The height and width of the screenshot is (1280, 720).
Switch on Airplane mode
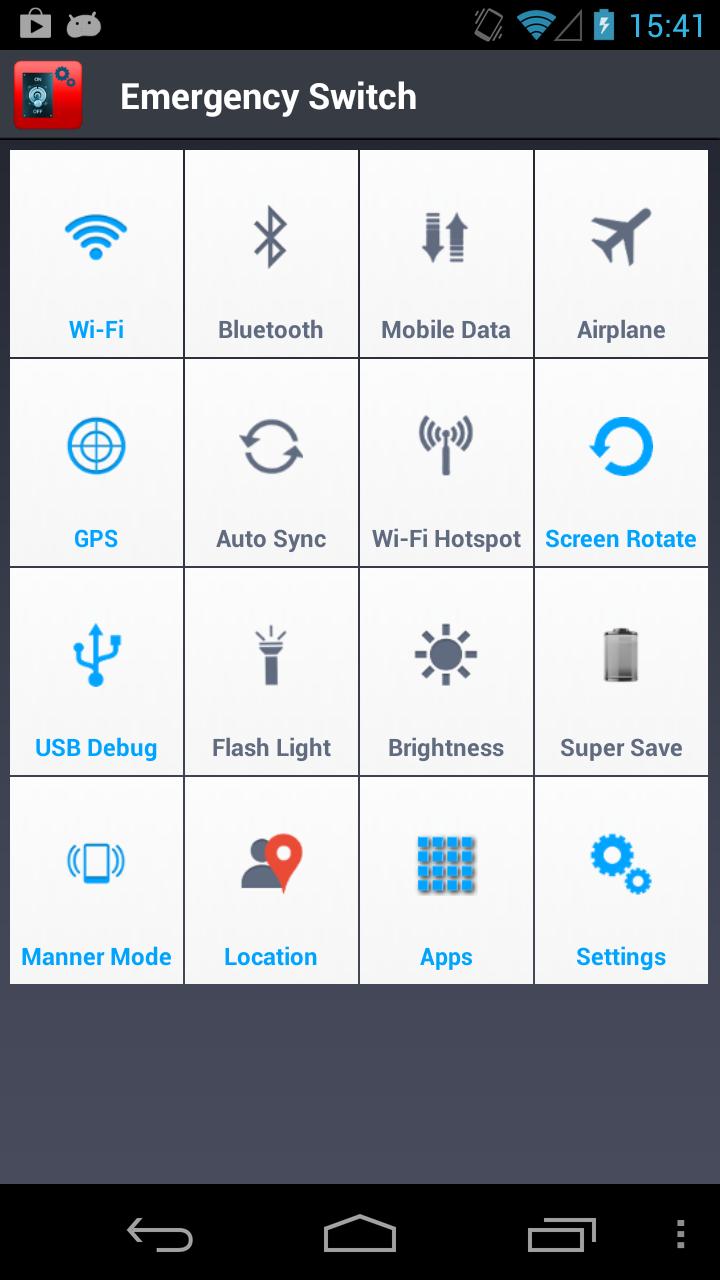pos(621,254)
